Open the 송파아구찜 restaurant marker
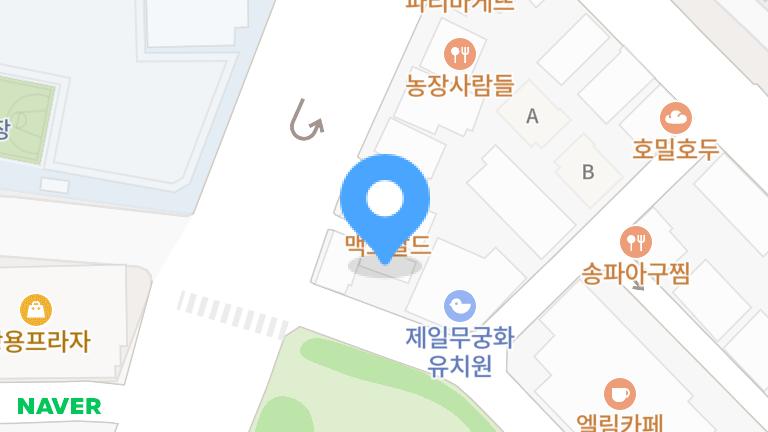768x432 pixels. pos(636,241)
